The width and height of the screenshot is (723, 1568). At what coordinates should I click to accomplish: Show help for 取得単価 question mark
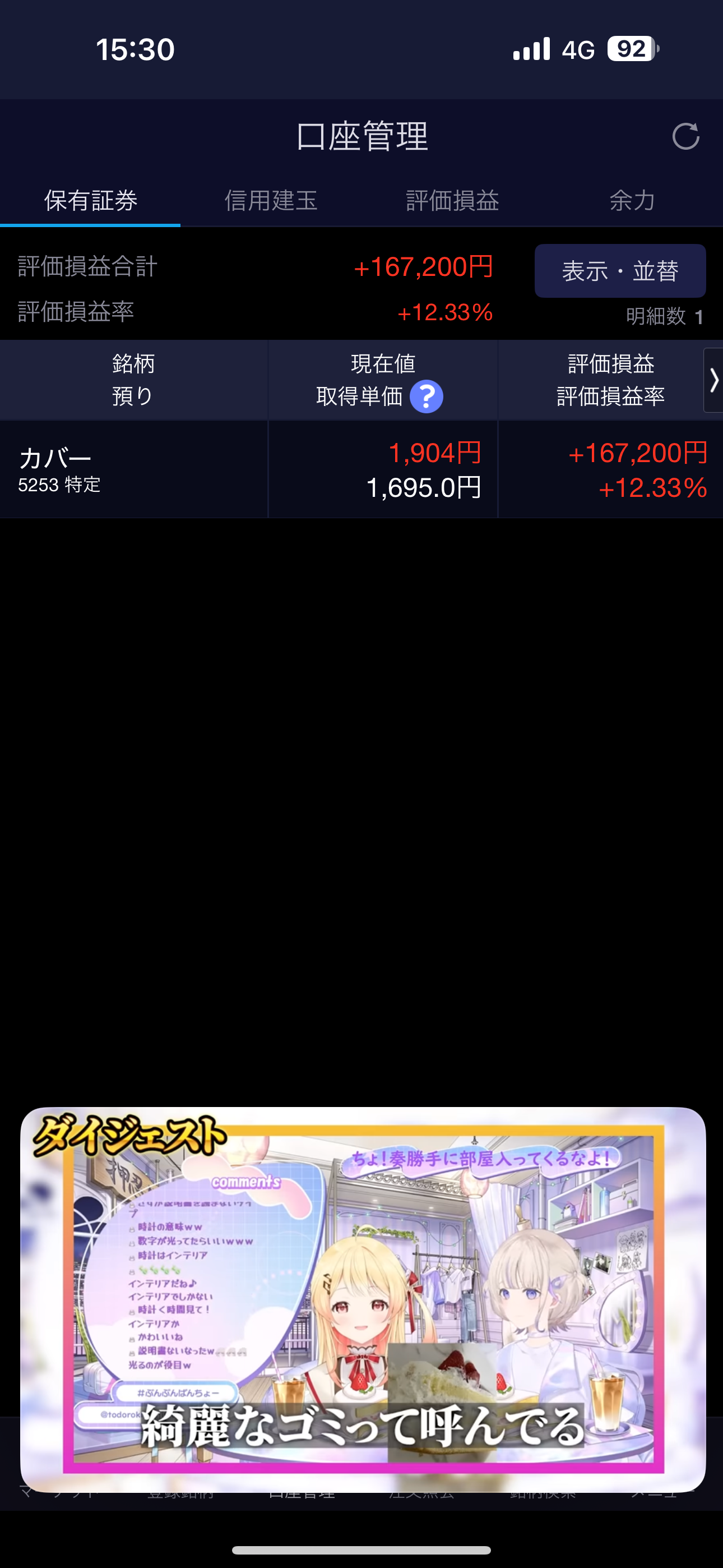[426, 397]
